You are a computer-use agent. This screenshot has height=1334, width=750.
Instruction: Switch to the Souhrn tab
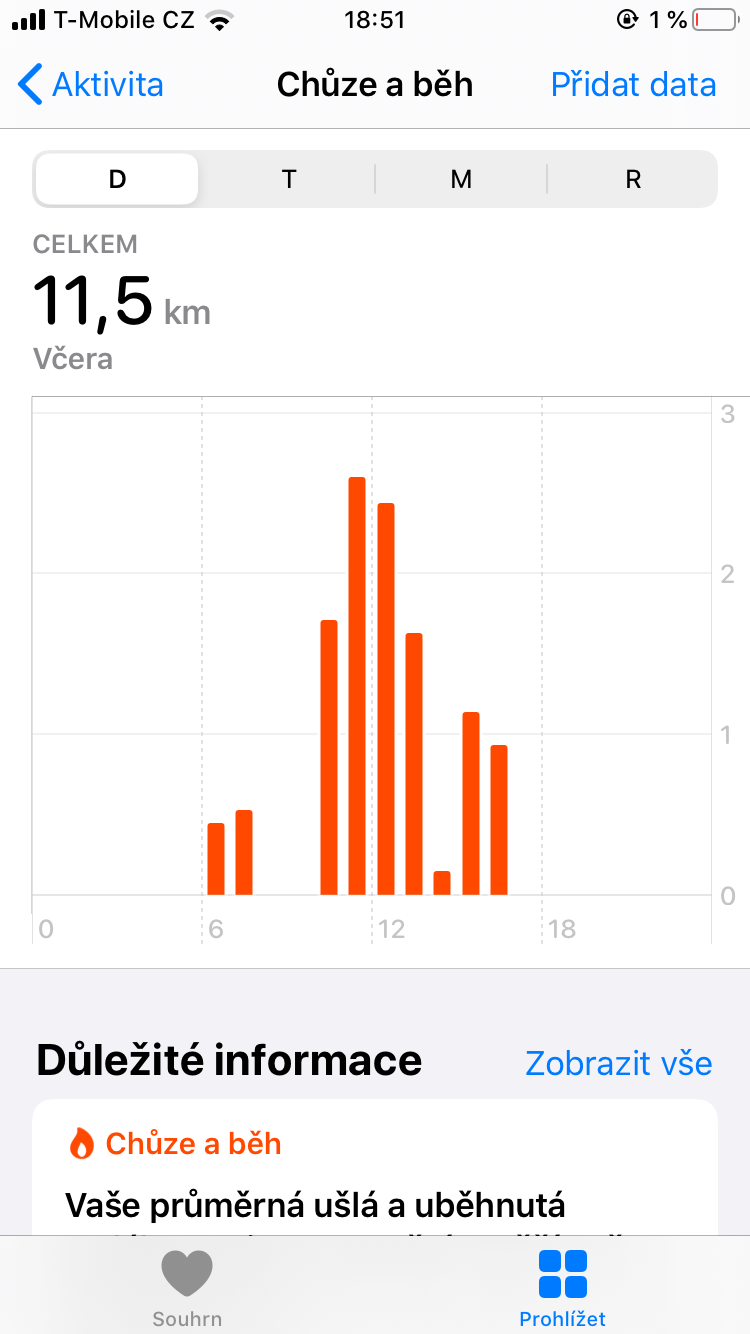(187, 1288)
